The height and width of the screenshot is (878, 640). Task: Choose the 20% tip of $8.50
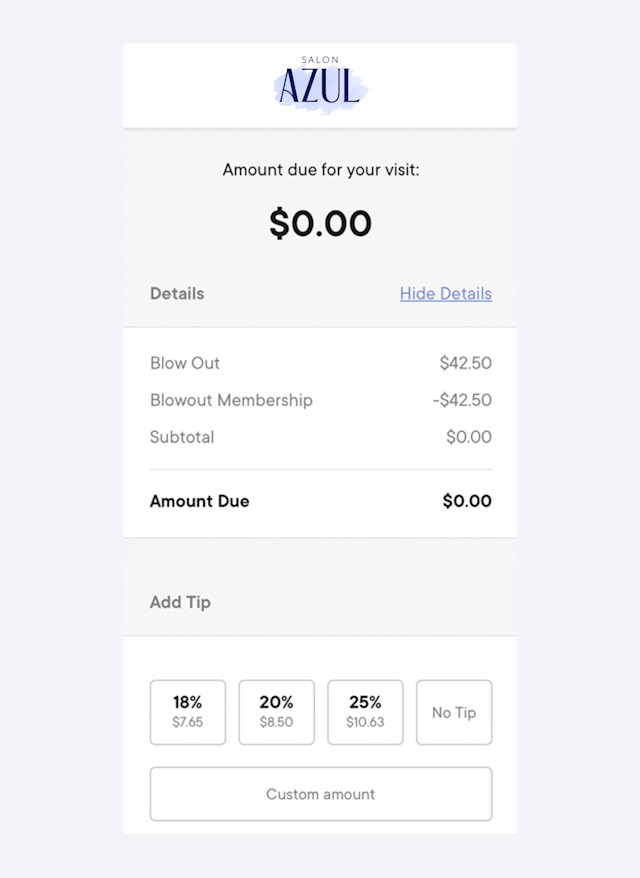pyautogui.click(x=276, y=712)
